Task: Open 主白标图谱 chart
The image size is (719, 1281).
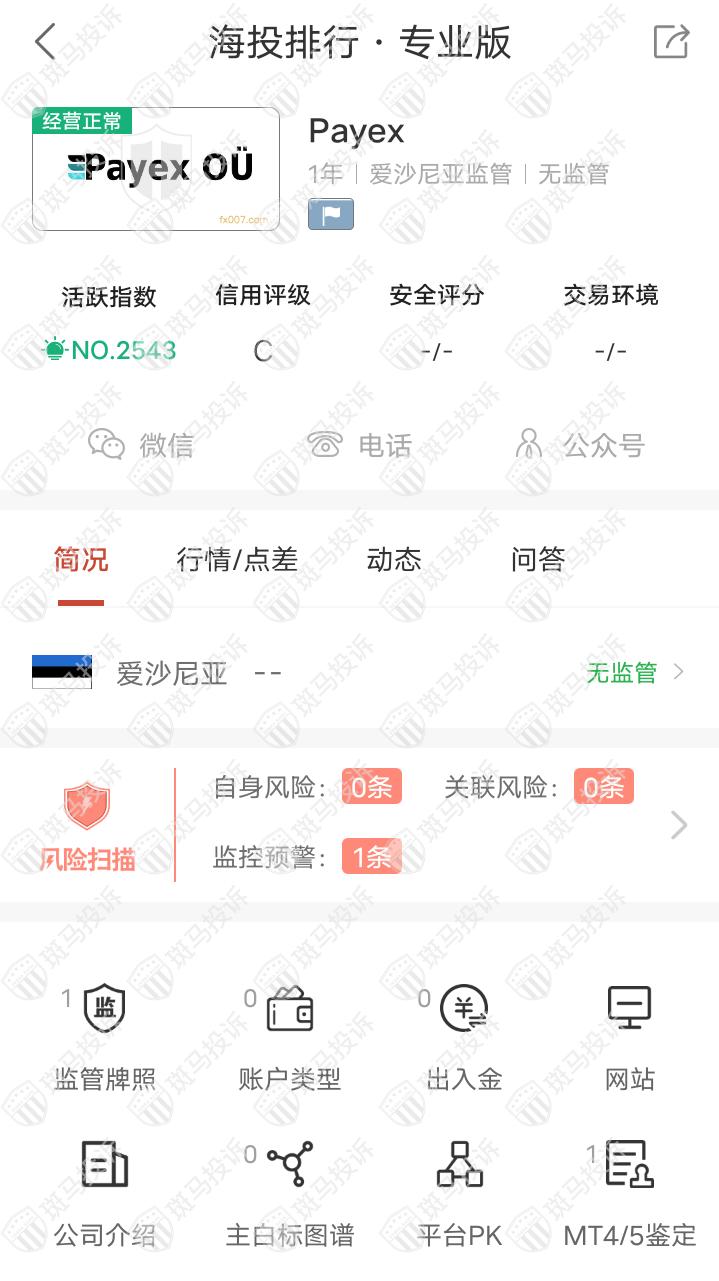Action: 290,1190
